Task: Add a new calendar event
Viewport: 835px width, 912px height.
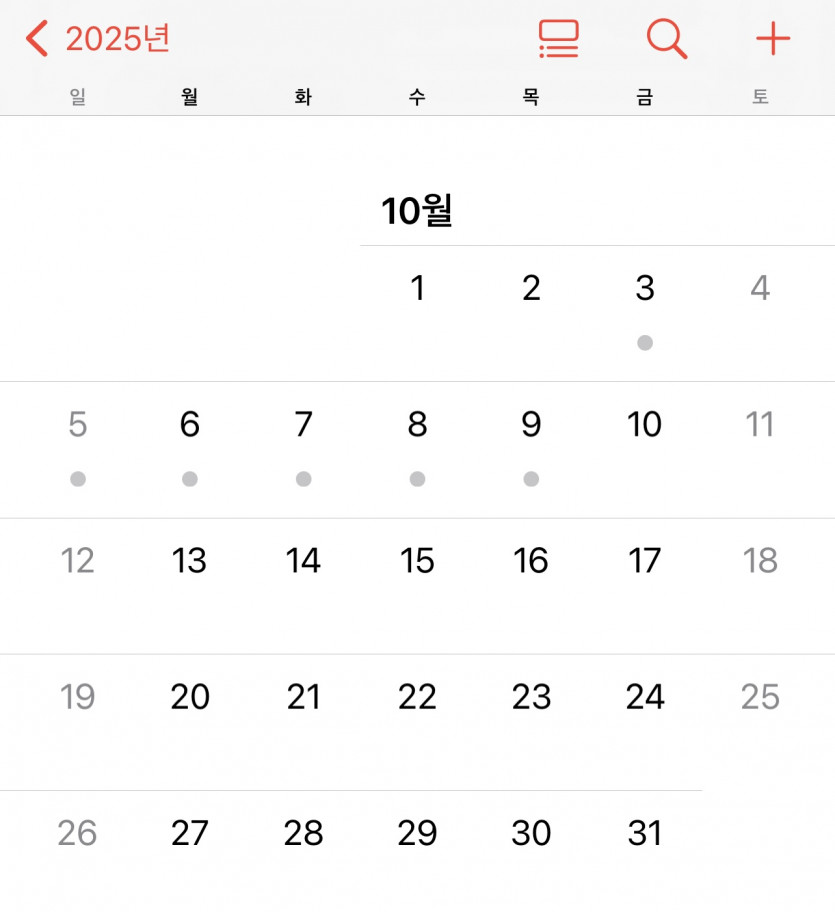Action: click(x=772, y=39)
